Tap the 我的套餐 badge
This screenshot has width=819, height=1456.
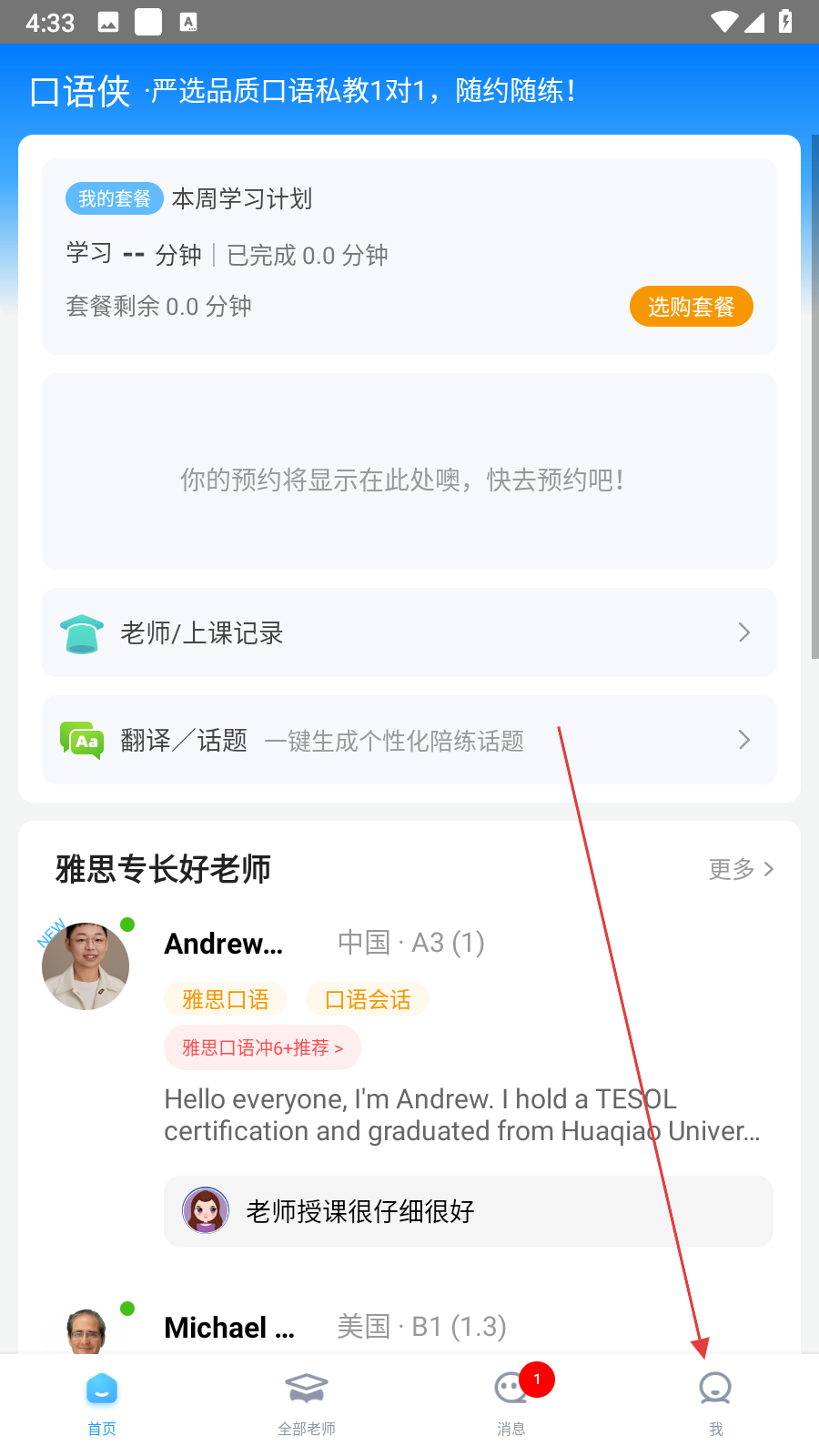114,198
